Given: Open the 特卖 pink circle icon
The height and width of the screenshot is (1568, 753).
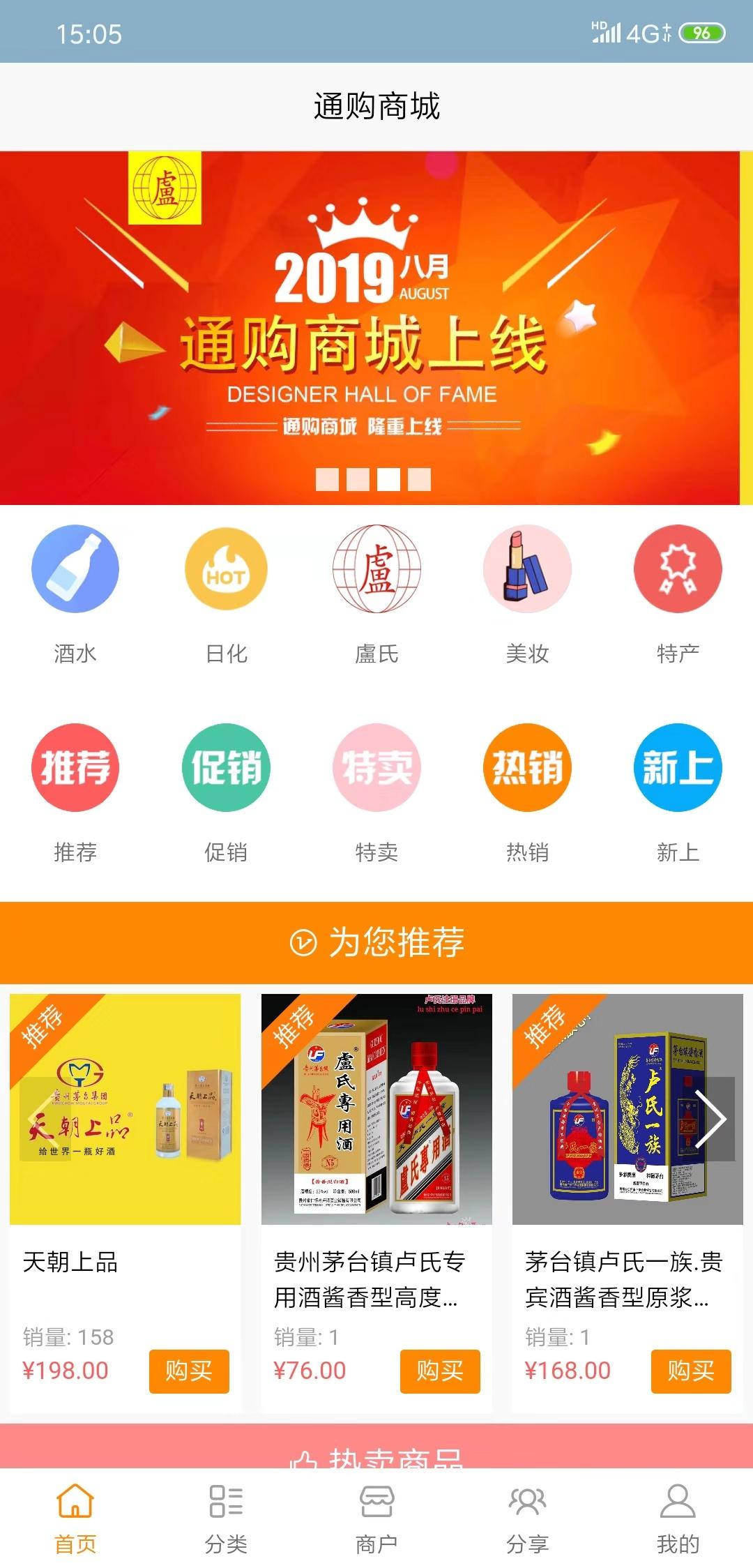Looking at the screenshot, I should coord(376,767).
